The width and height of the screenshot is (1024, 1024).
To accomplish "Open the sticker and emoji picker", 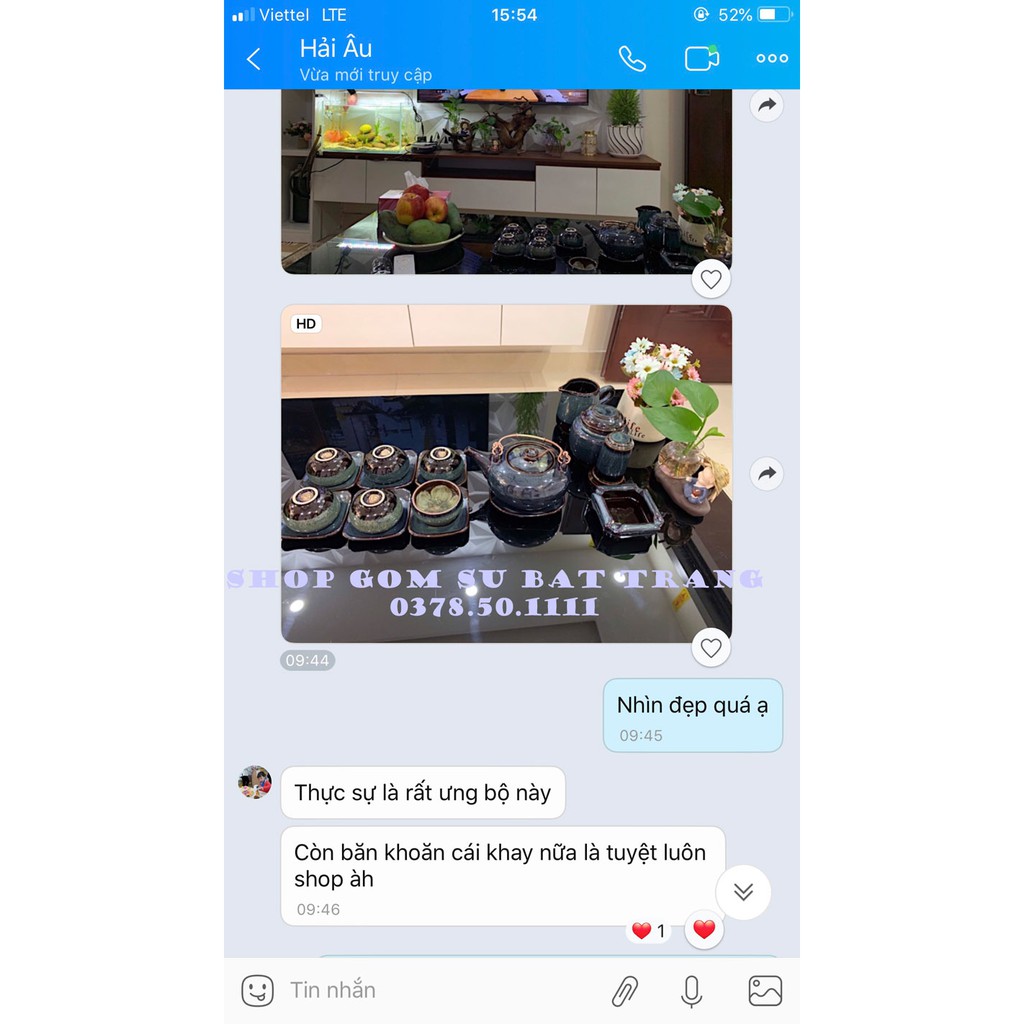I will [x=257, y=991].
